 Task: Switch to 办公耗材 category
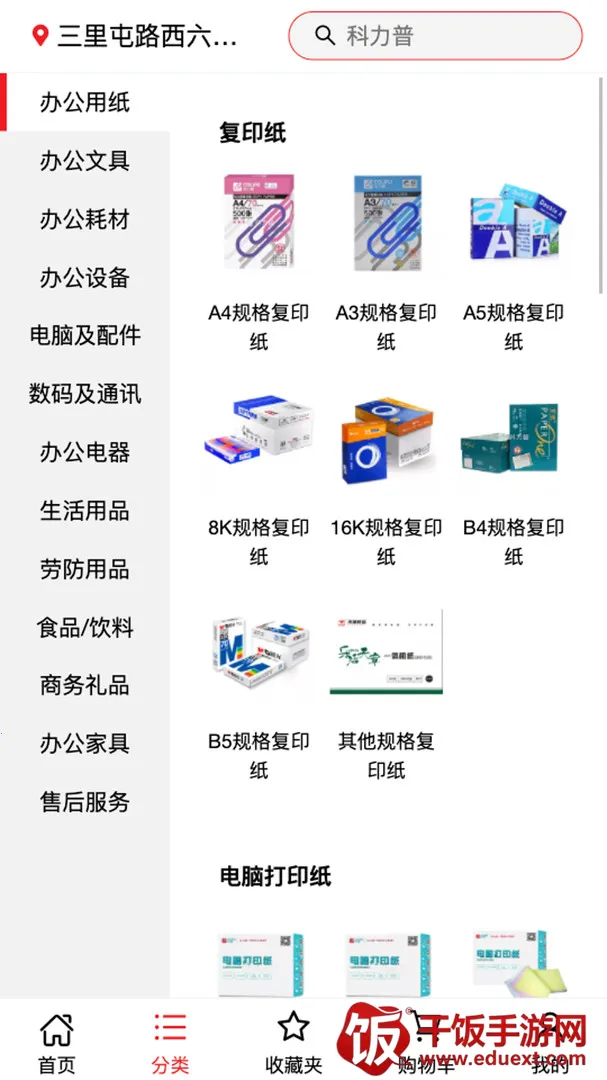85,219
